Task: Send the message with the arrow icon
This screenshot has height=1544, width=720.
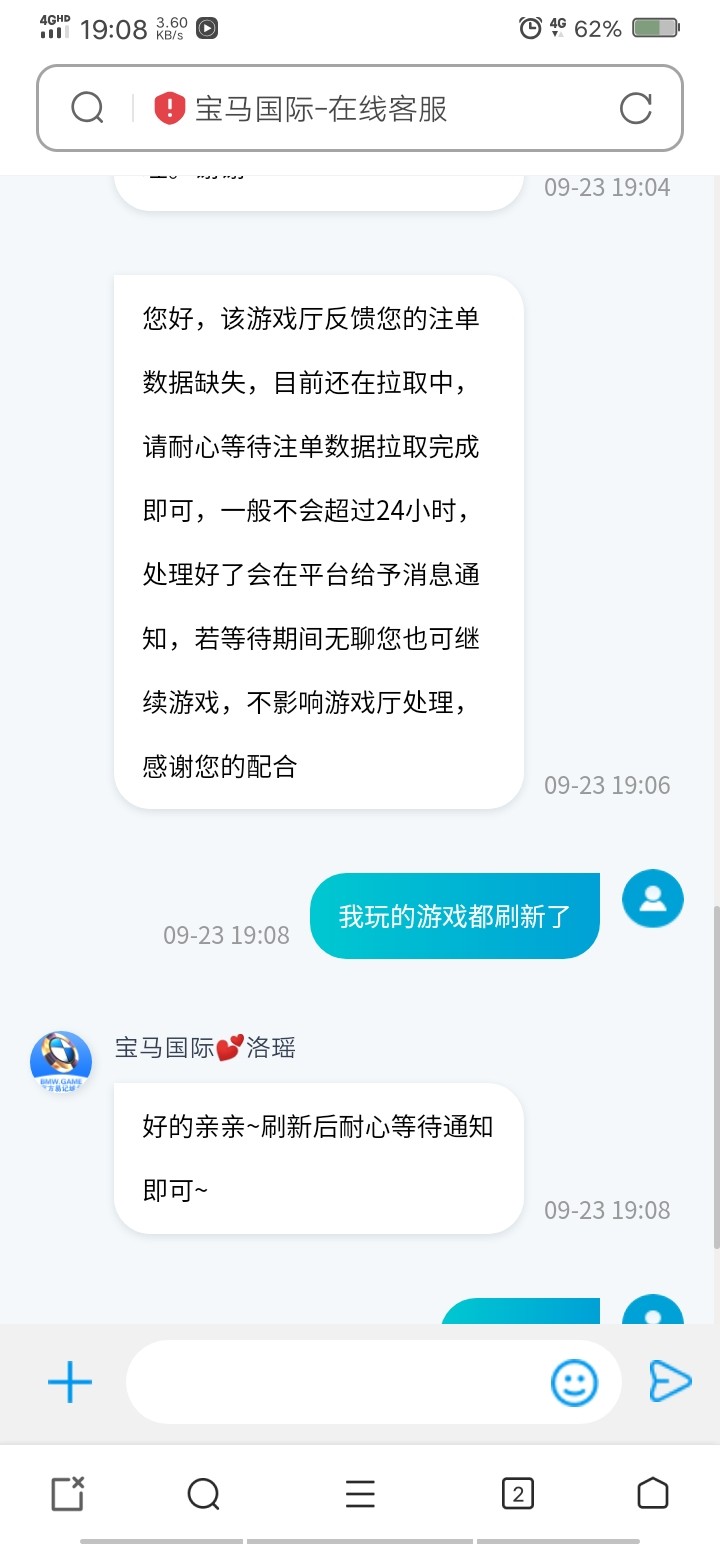Action: tap(669, 1382)
